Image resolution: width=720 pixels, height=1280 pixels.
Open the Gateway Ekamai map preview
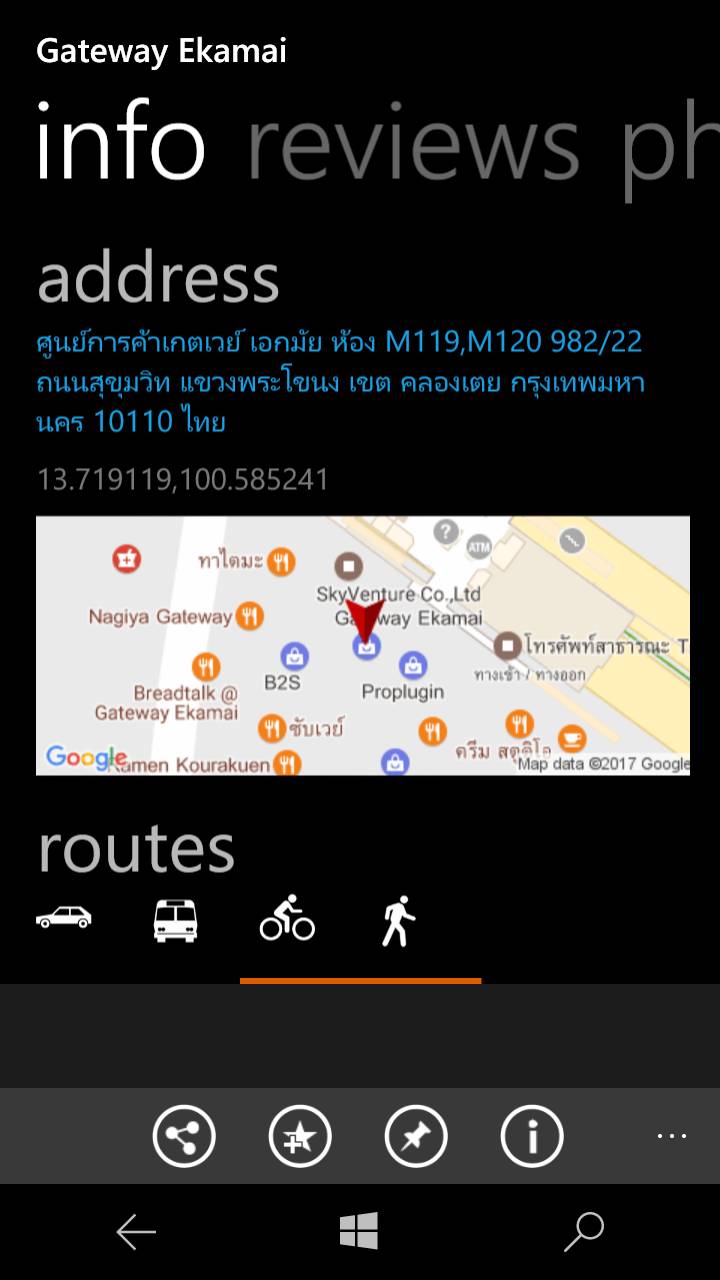(362, 645)
